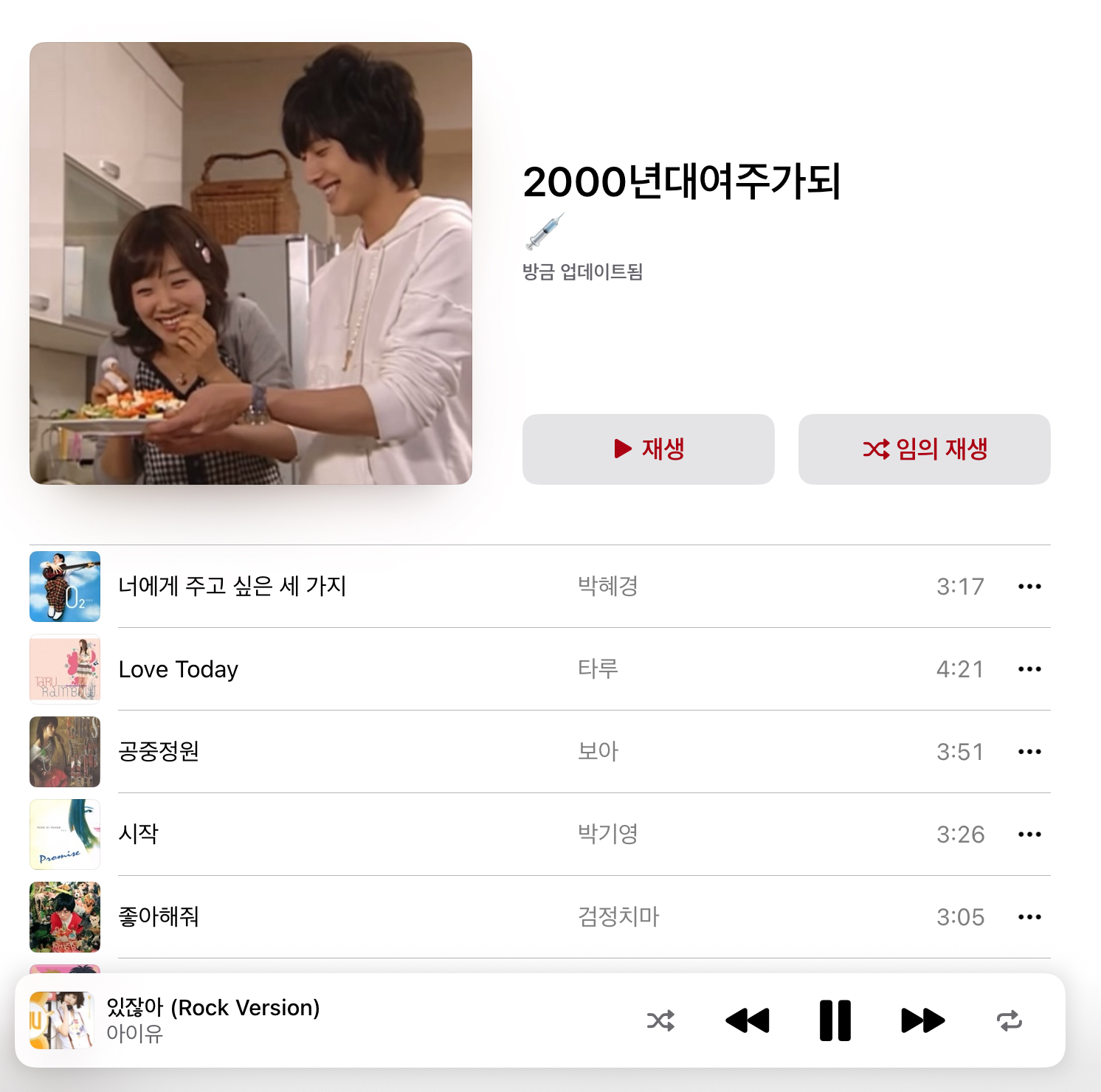The height and width of the screenshot is (1092, 1101).
Task: Pause the currently playing song
Action: pos(835,1021)
